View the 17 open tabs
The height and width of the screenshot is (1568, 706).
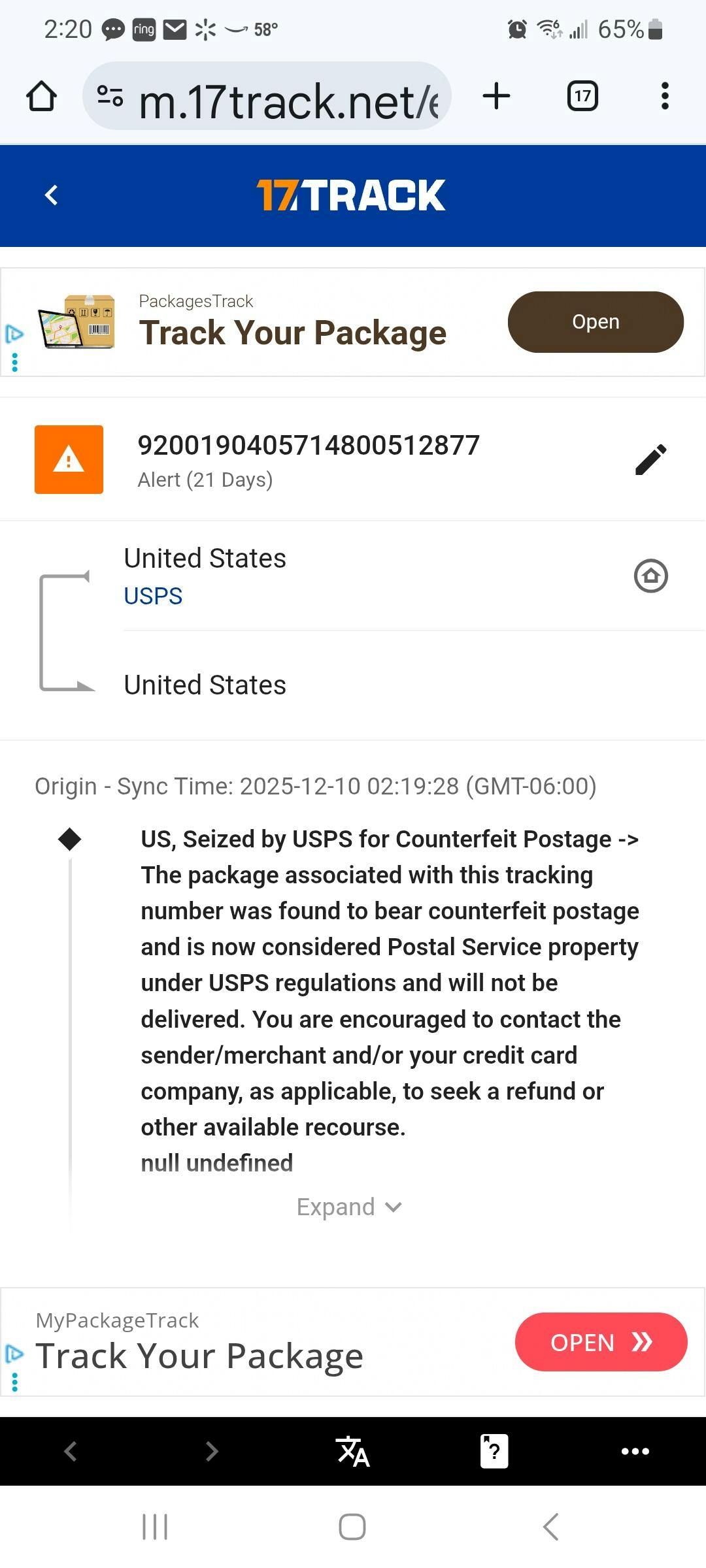coord(582,96)
